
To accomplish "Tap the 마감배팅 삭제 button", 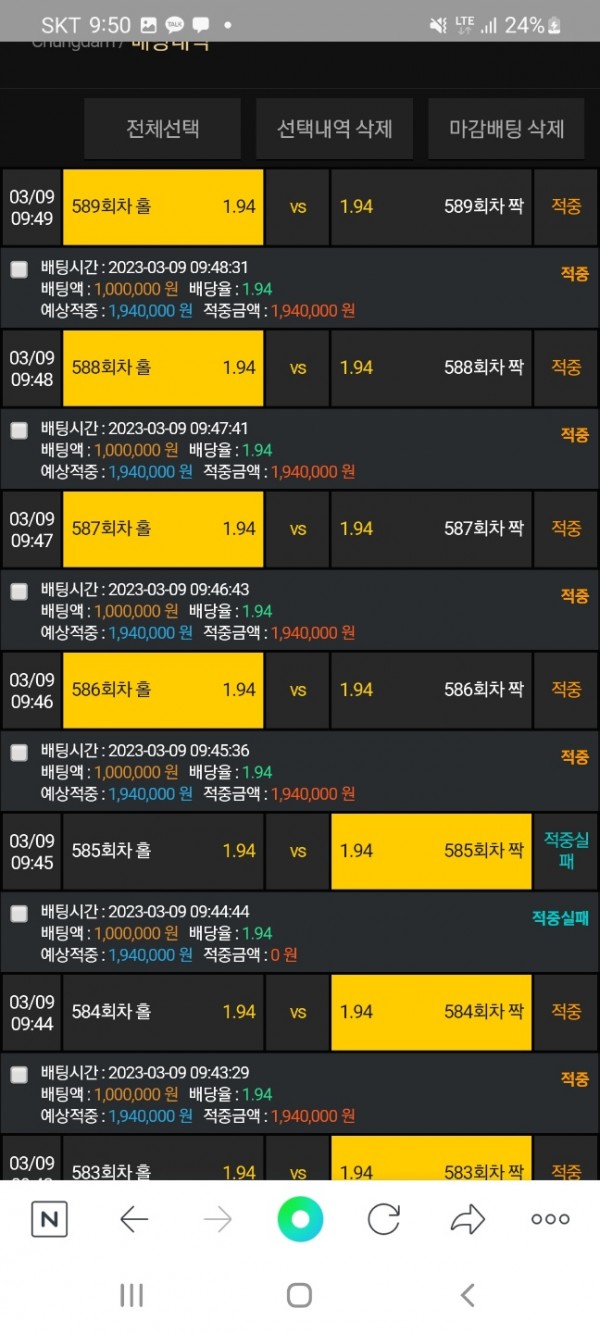I will [x=506, y=129].
